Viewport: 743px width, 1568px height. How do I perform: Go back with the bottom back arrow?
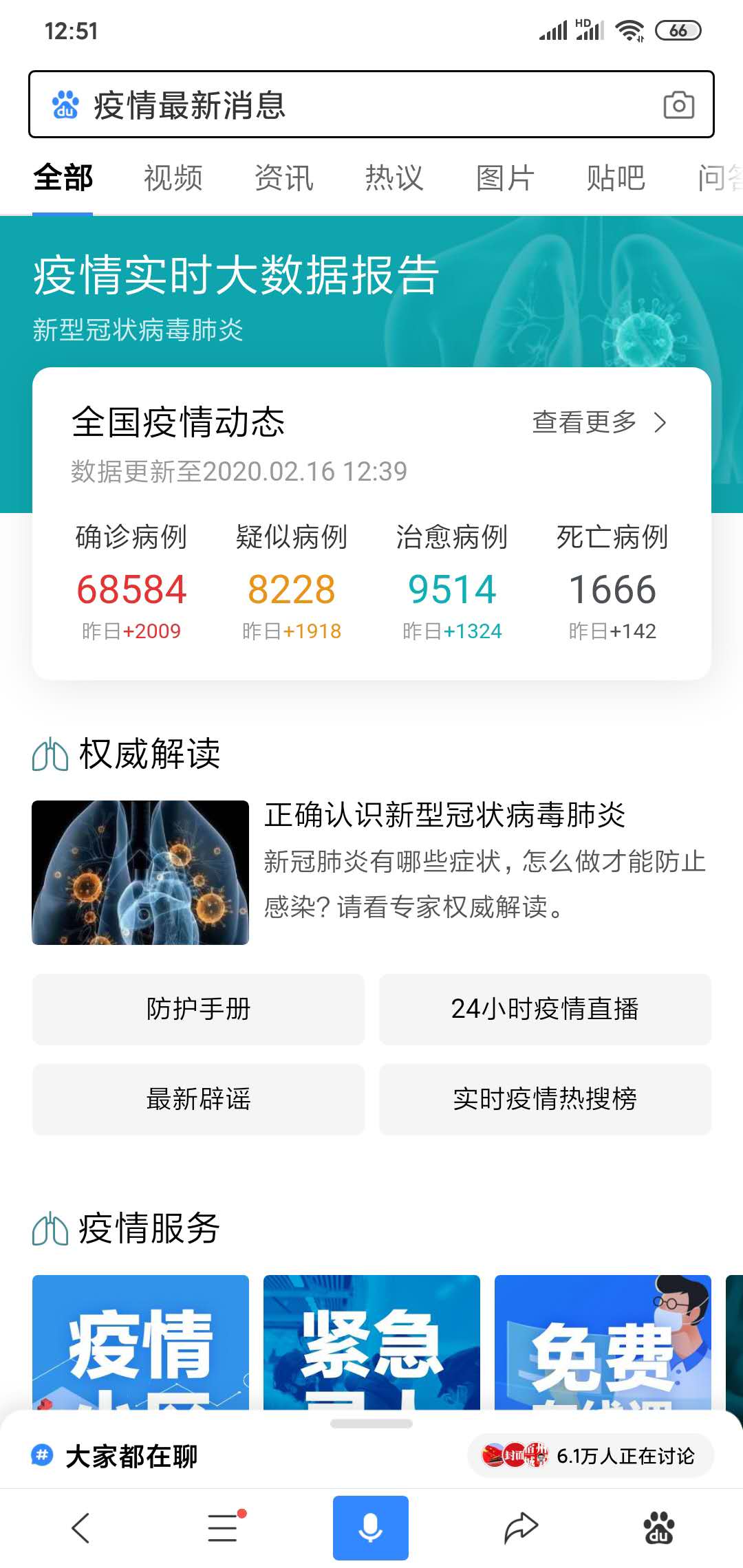point(81,1528)
